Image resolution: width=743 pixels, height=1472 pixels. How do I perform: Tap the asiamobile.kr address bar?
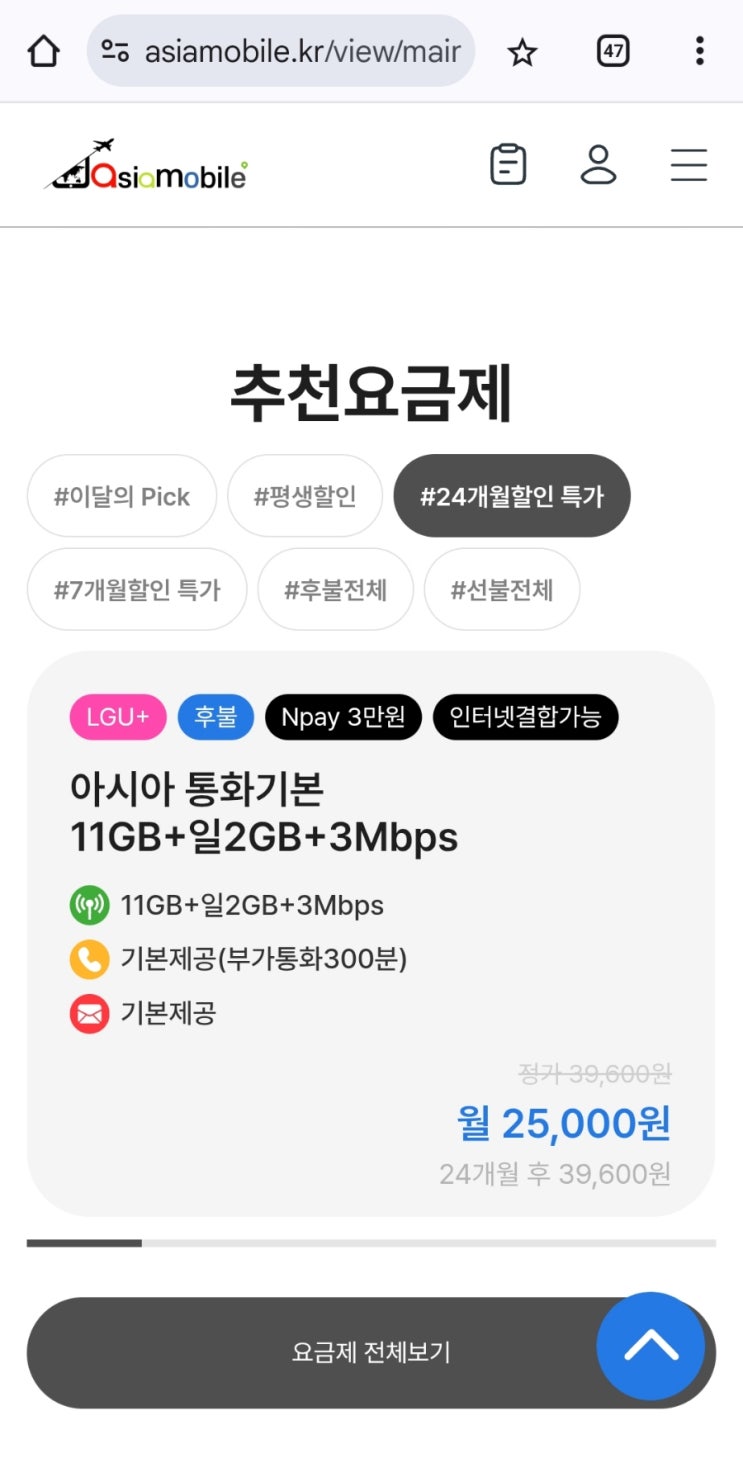coord(281,51)
